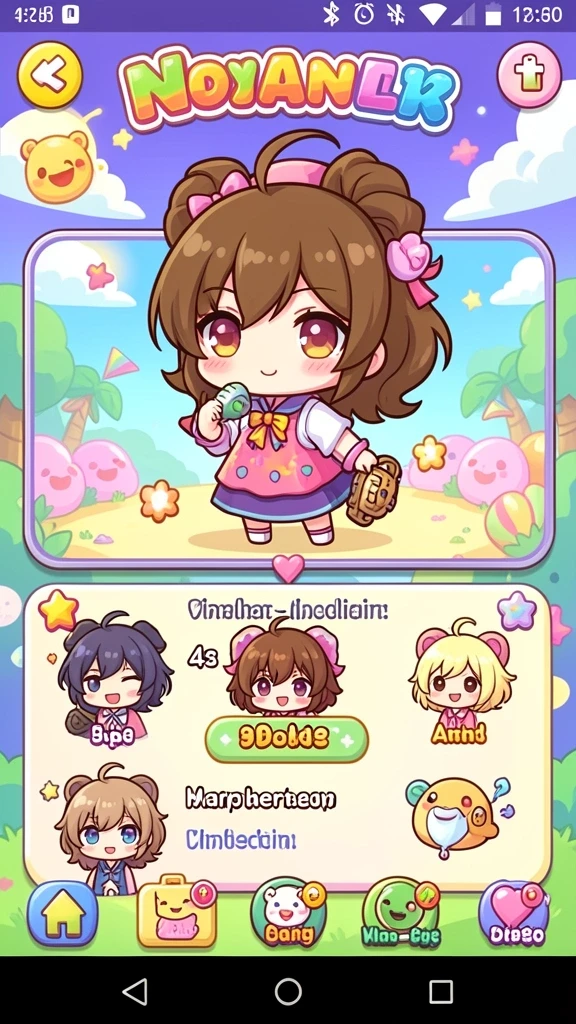Tap the rainbow star icon in the panel

point(517,610)
